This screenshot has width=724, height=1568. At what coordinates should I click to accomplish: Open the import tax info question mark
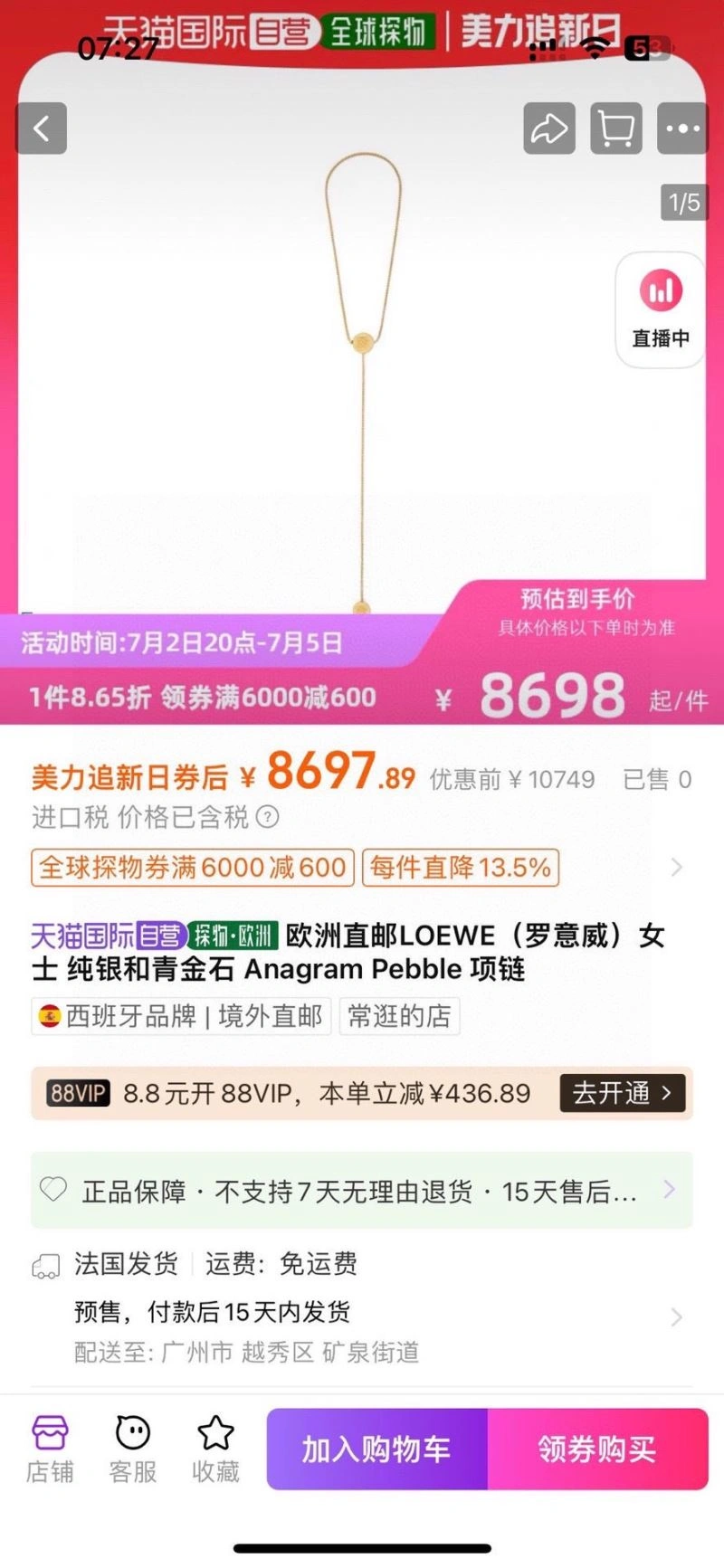268,818
